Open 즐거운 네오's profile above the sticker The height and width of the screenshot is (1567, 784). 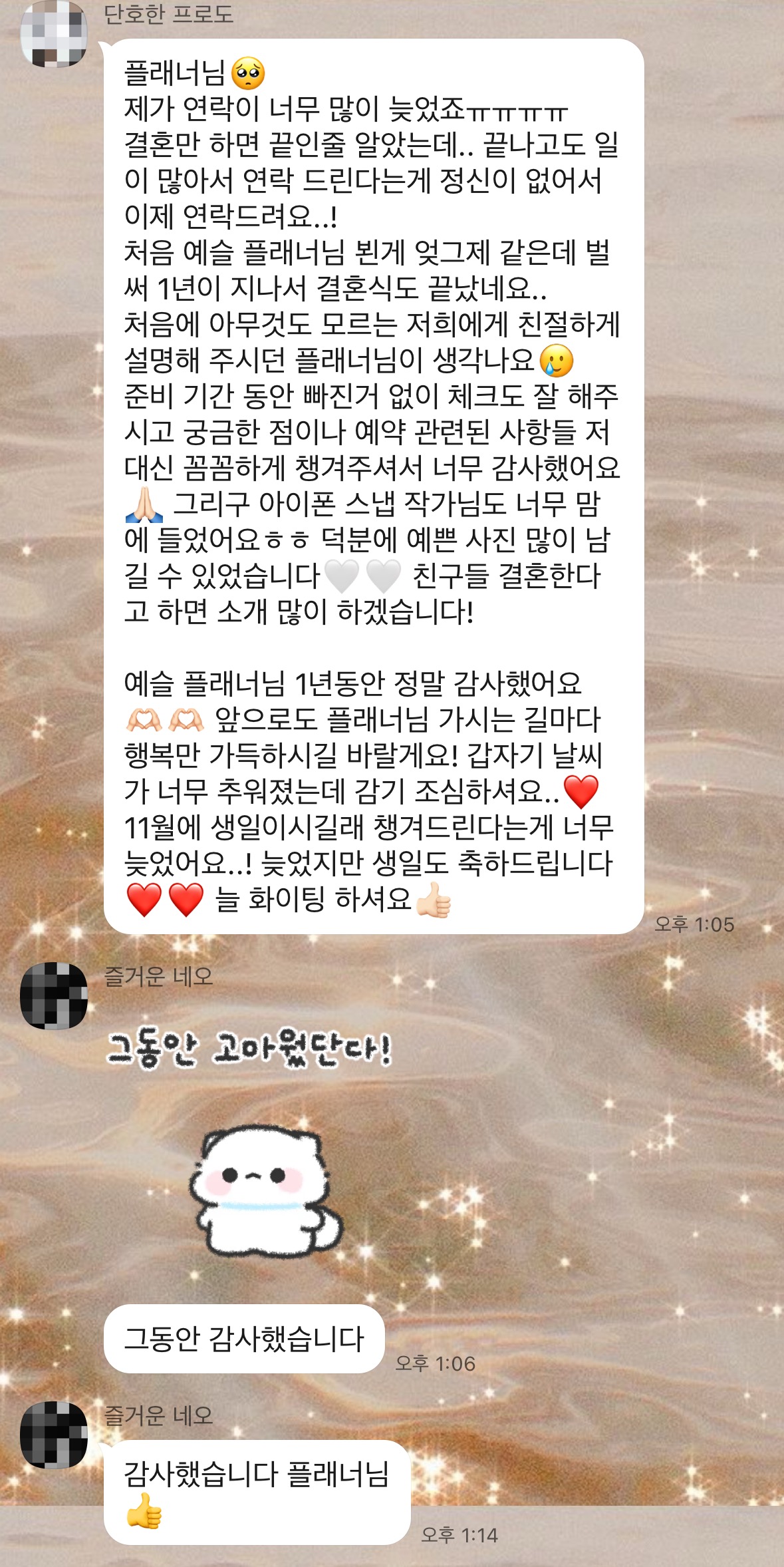[54, 995]
